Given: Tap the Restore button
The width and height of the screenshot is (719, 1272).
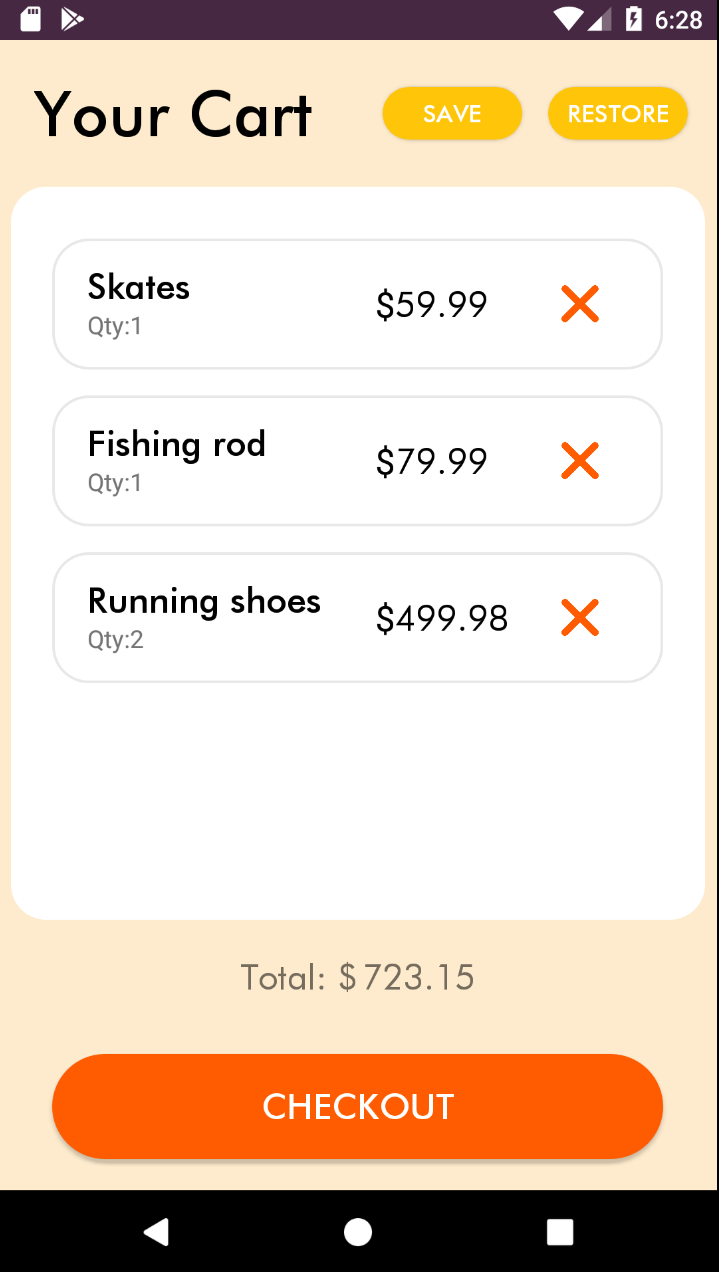Looking at the screenshot, I should click(x=617, y=114).
